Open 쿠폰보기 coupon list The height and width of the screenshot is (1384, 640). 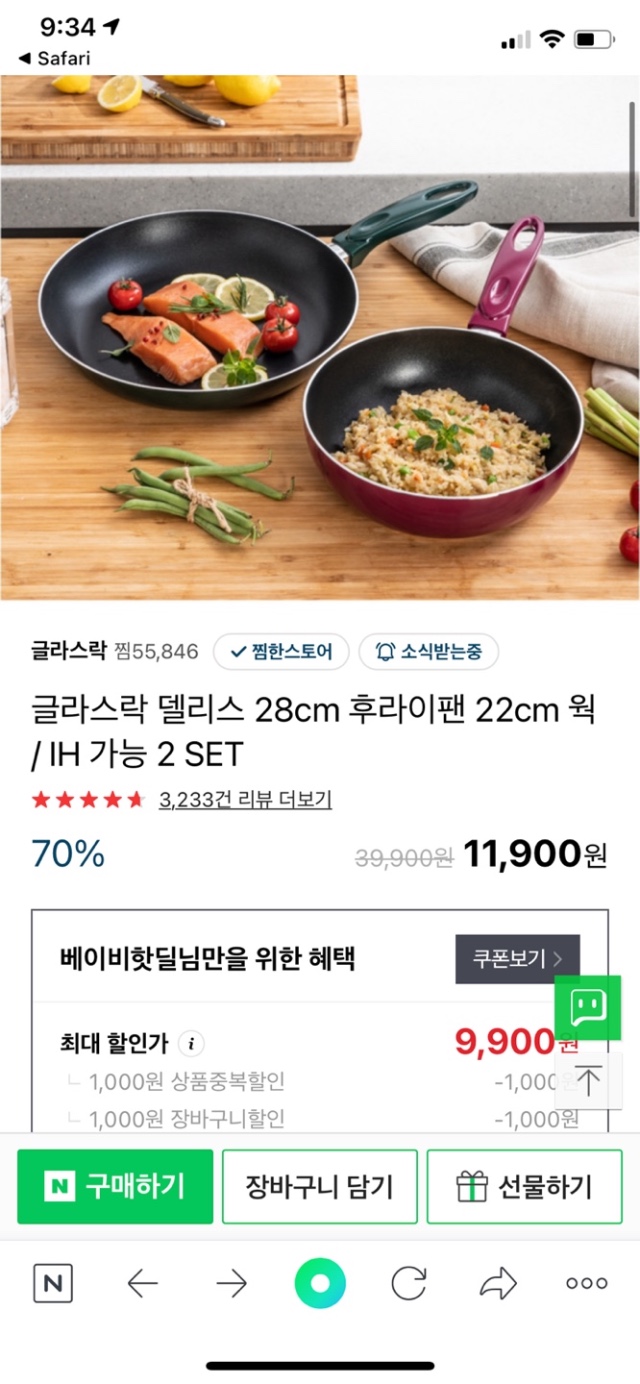coord(517,959)
